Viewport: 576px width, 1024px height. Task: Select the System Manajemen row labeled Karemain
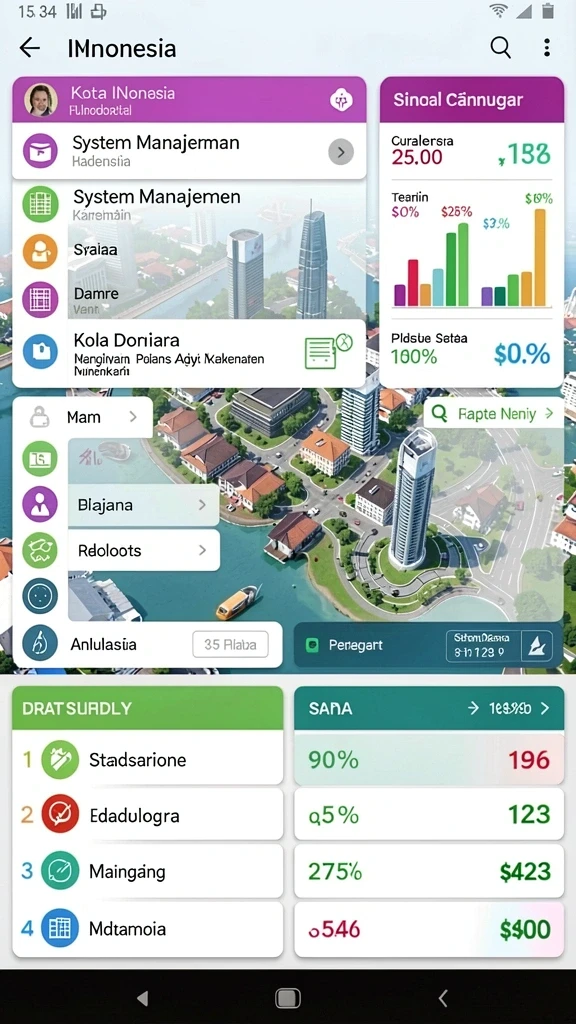(189, 204)
